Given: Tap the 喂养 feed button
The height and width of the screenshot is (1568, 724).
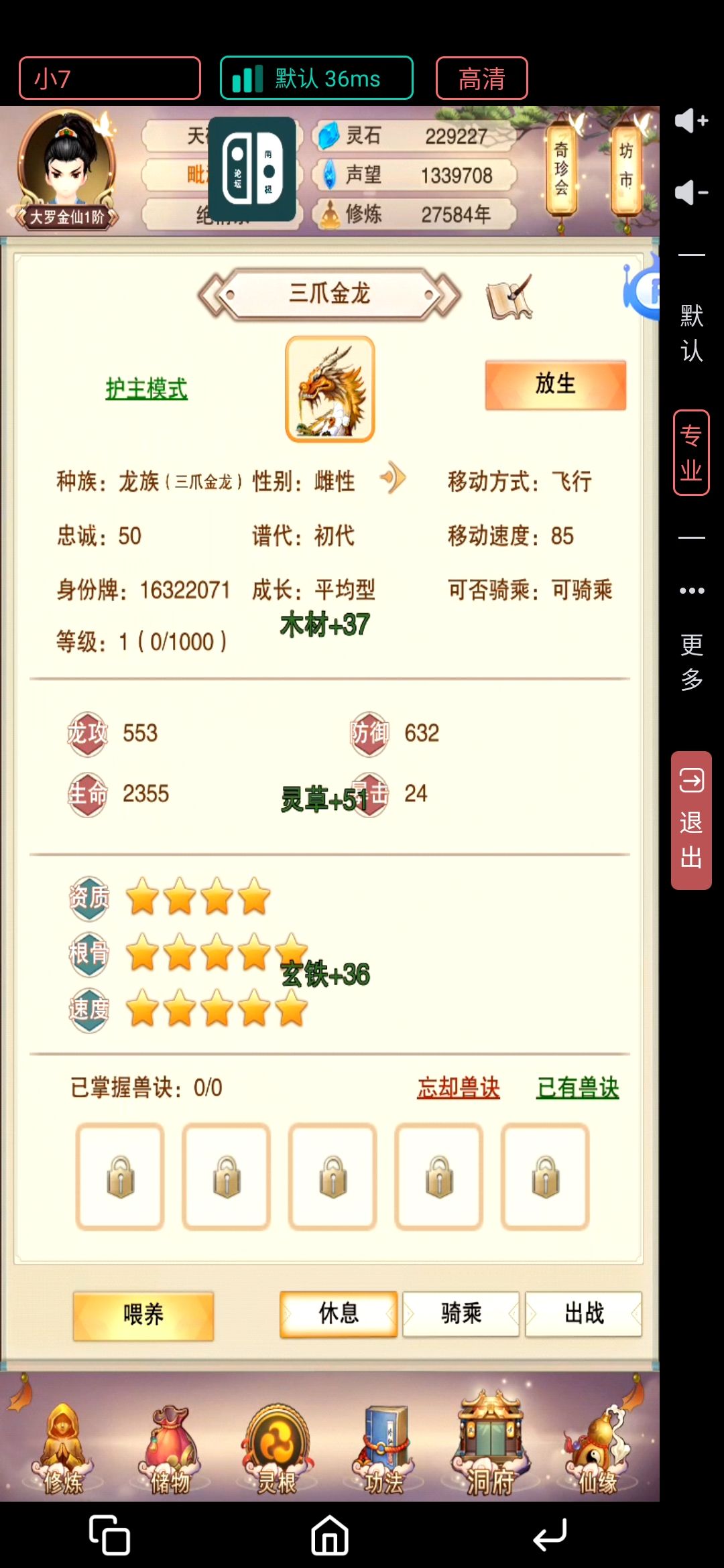Looking at the screenshot, I should [143, 1315].
